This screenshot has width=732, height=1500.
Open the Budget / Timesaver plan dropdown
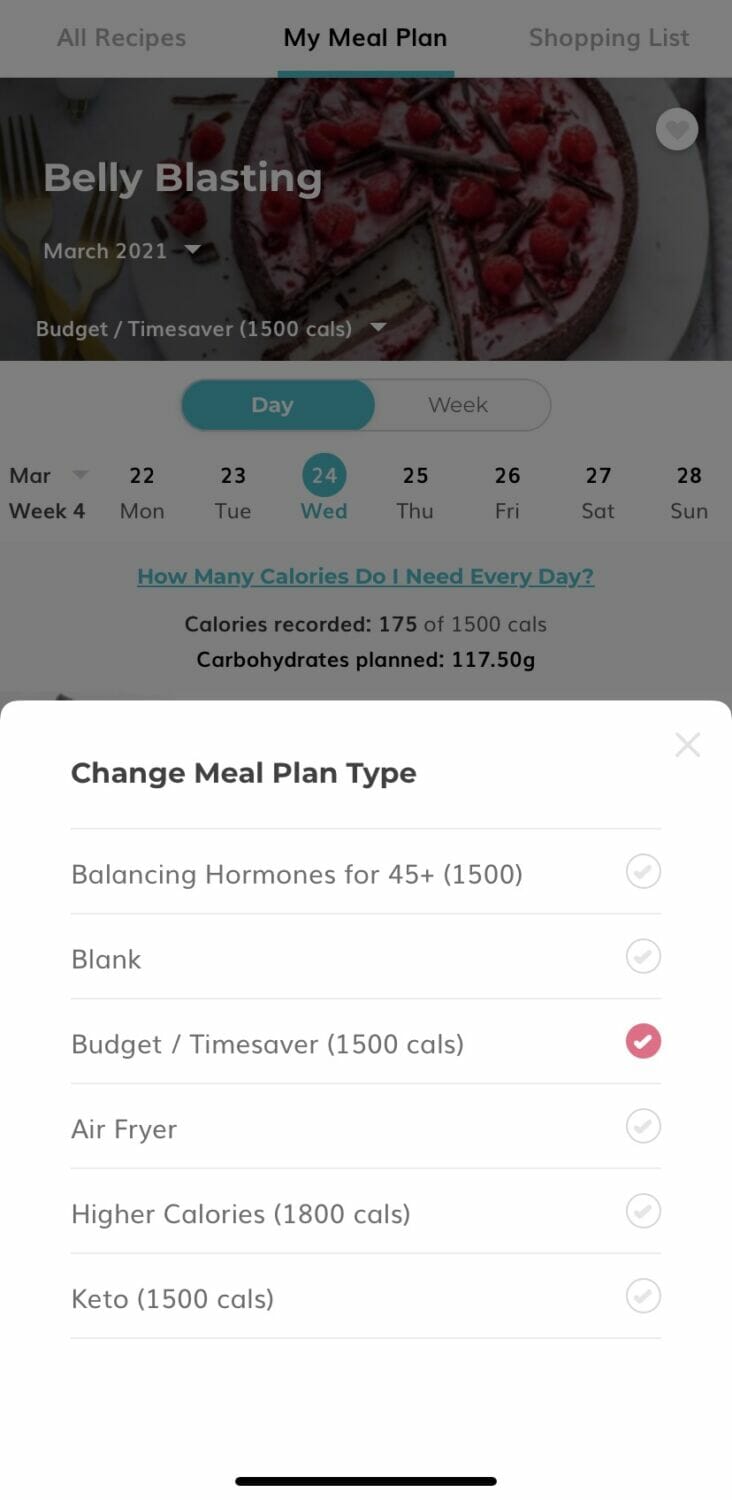pyautogui.click(x=211, y=329)
